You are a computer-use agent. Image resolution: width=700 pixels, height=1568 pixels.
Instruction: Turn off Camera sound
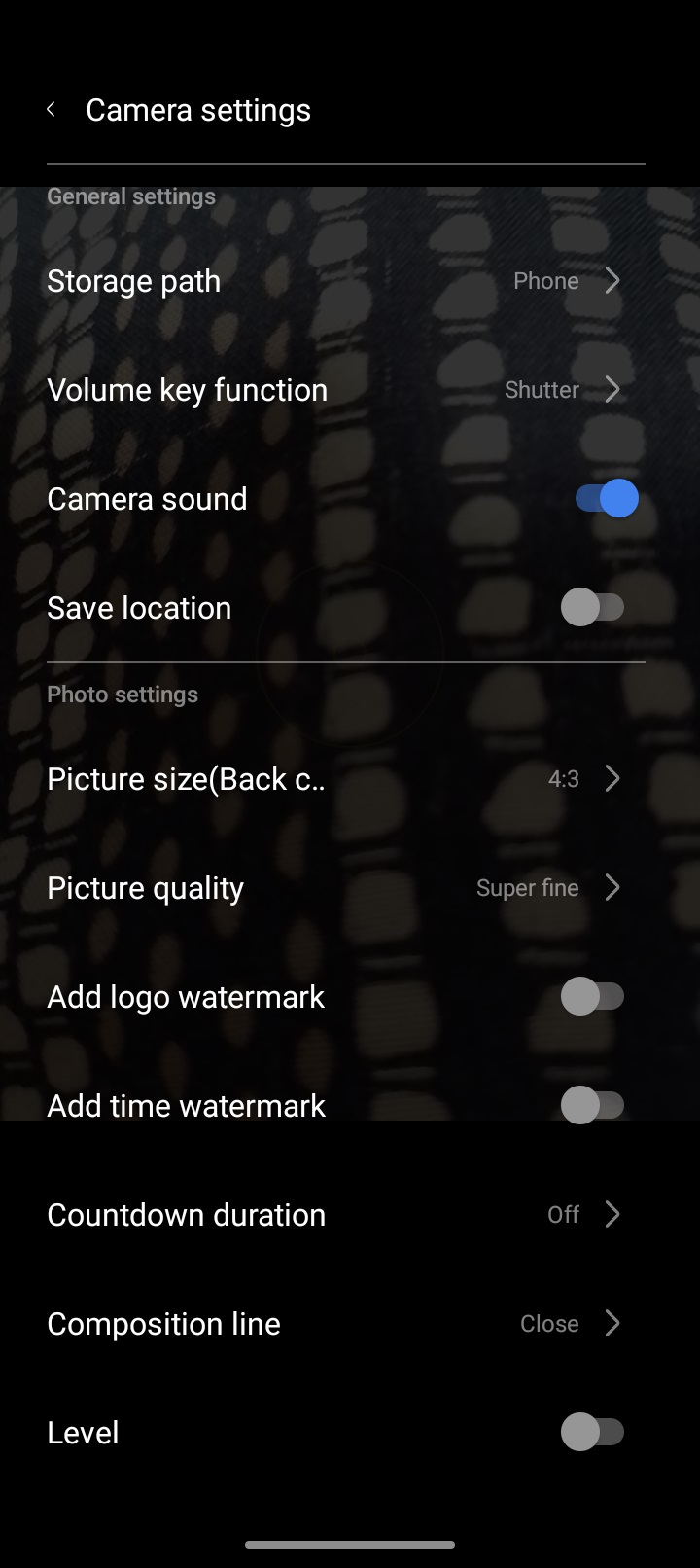607,499
